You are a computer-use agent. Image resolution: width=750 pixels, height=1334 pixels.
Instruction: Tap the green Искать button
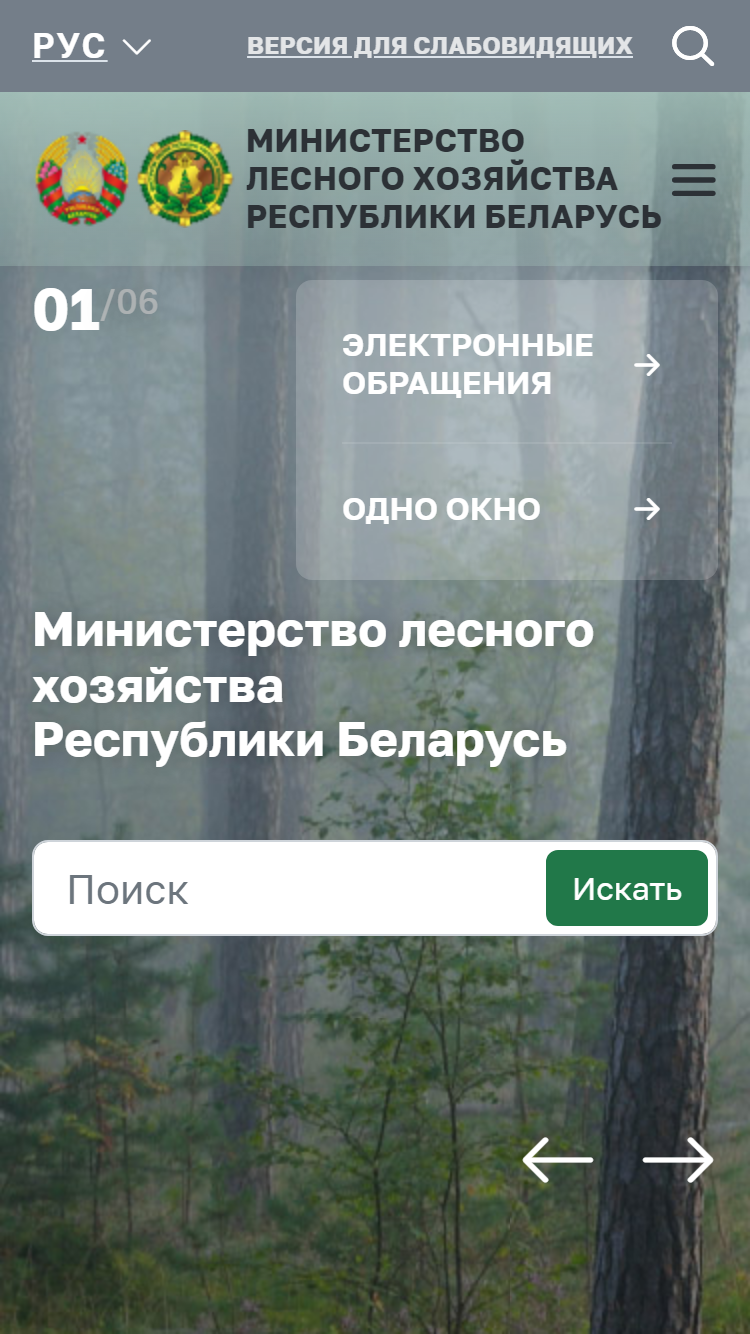[627, 889]
